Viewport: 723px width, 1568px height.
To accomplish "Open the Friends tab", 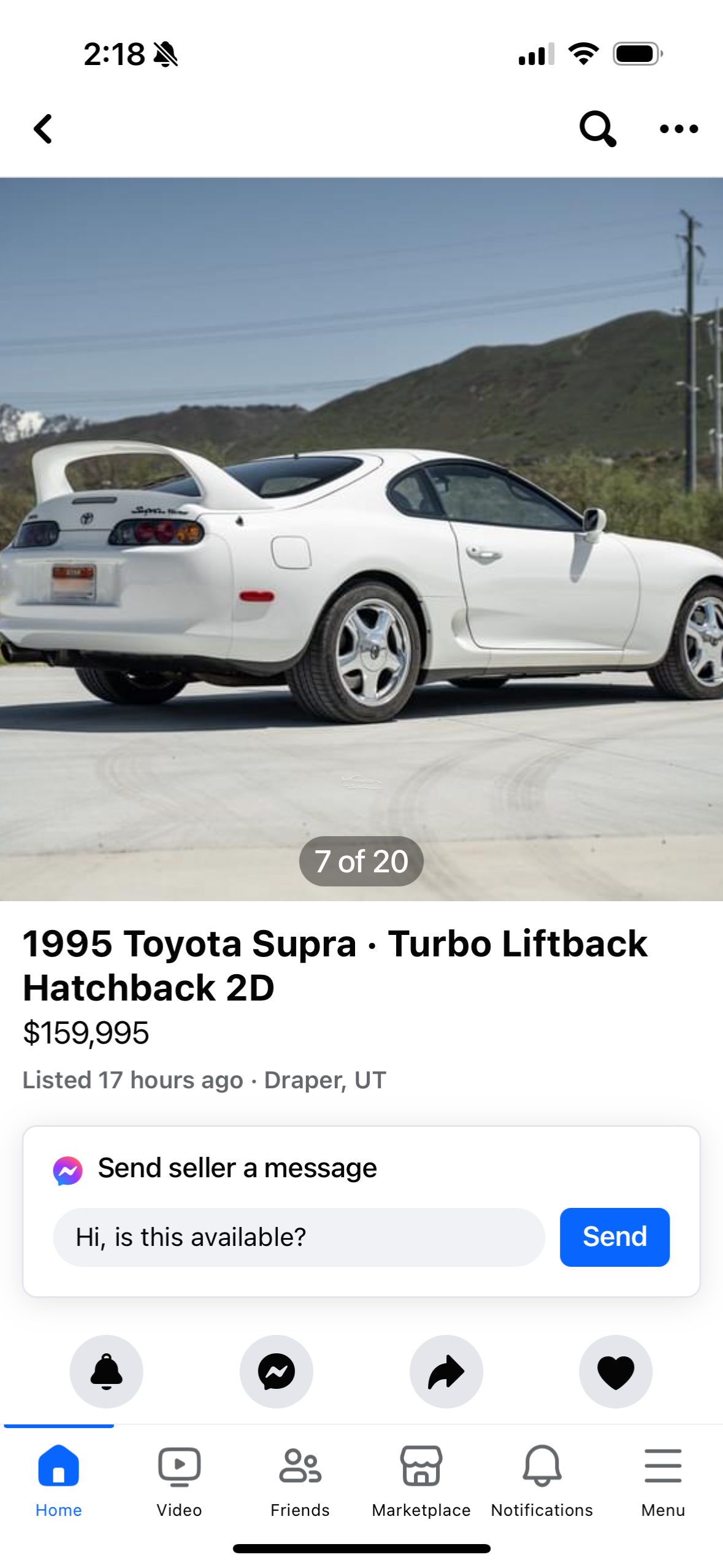I will pos(300,1480).
